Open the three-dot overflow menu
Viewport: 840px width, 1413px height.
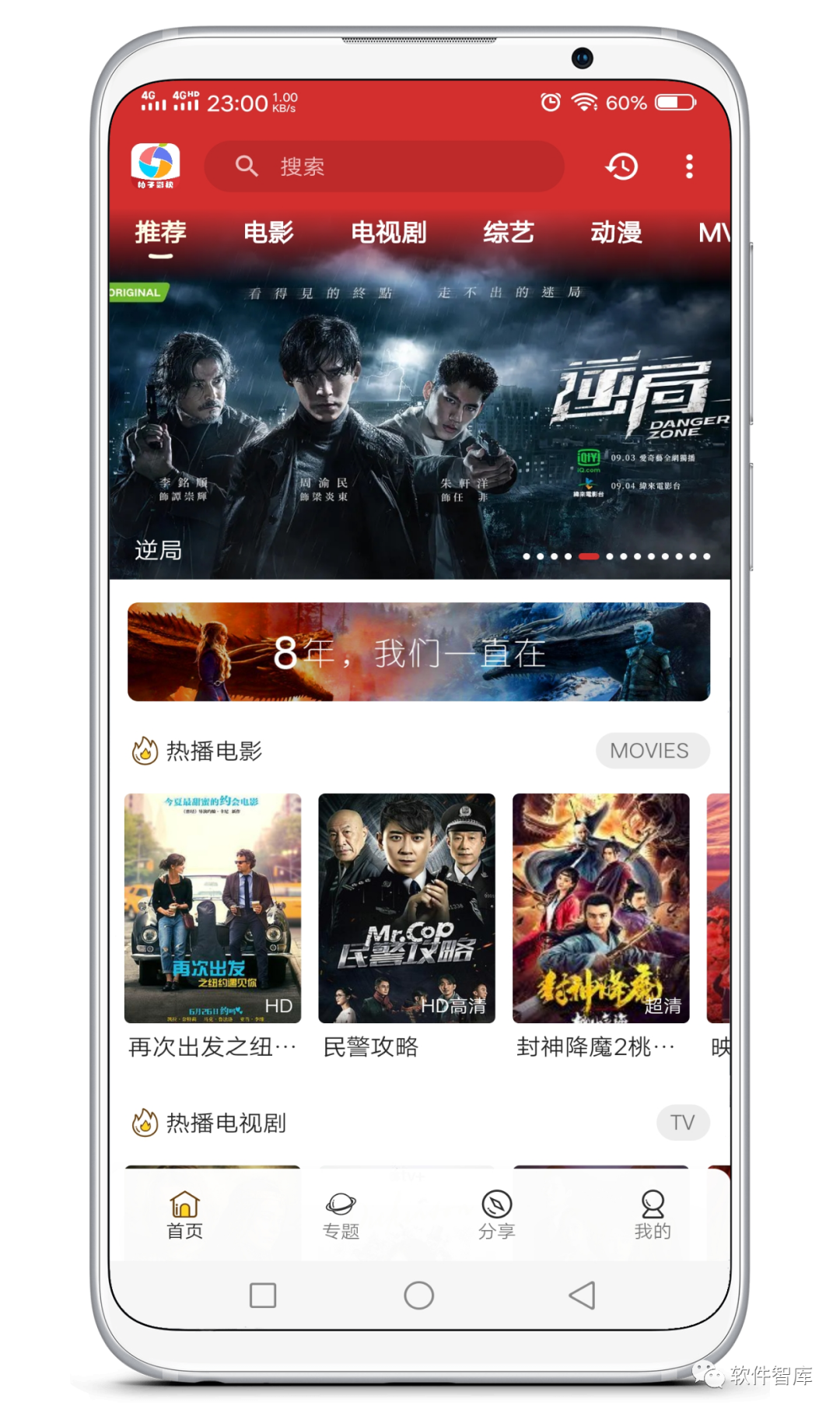[x=689, y=166]
